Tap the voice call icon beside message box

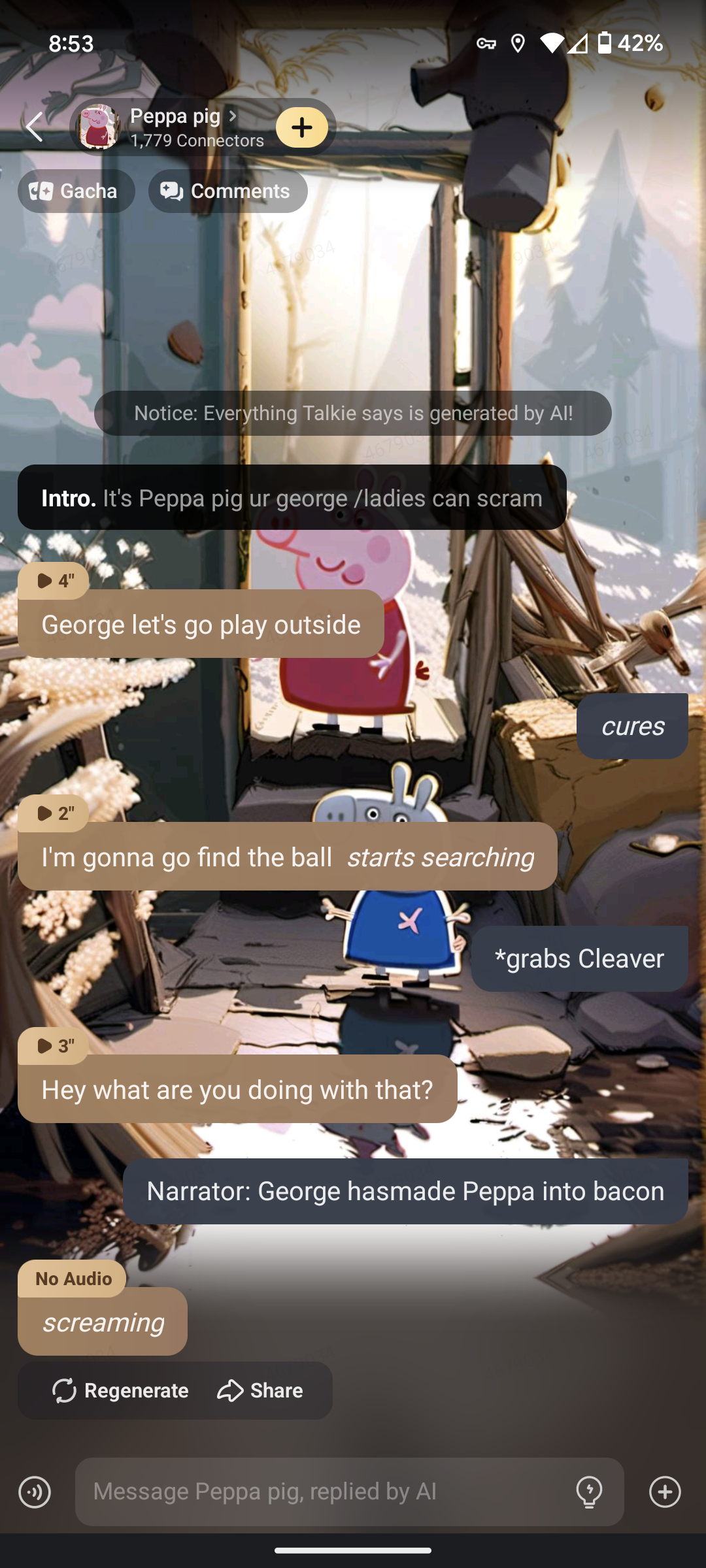pyautogui.click(x=35, y=1492)
